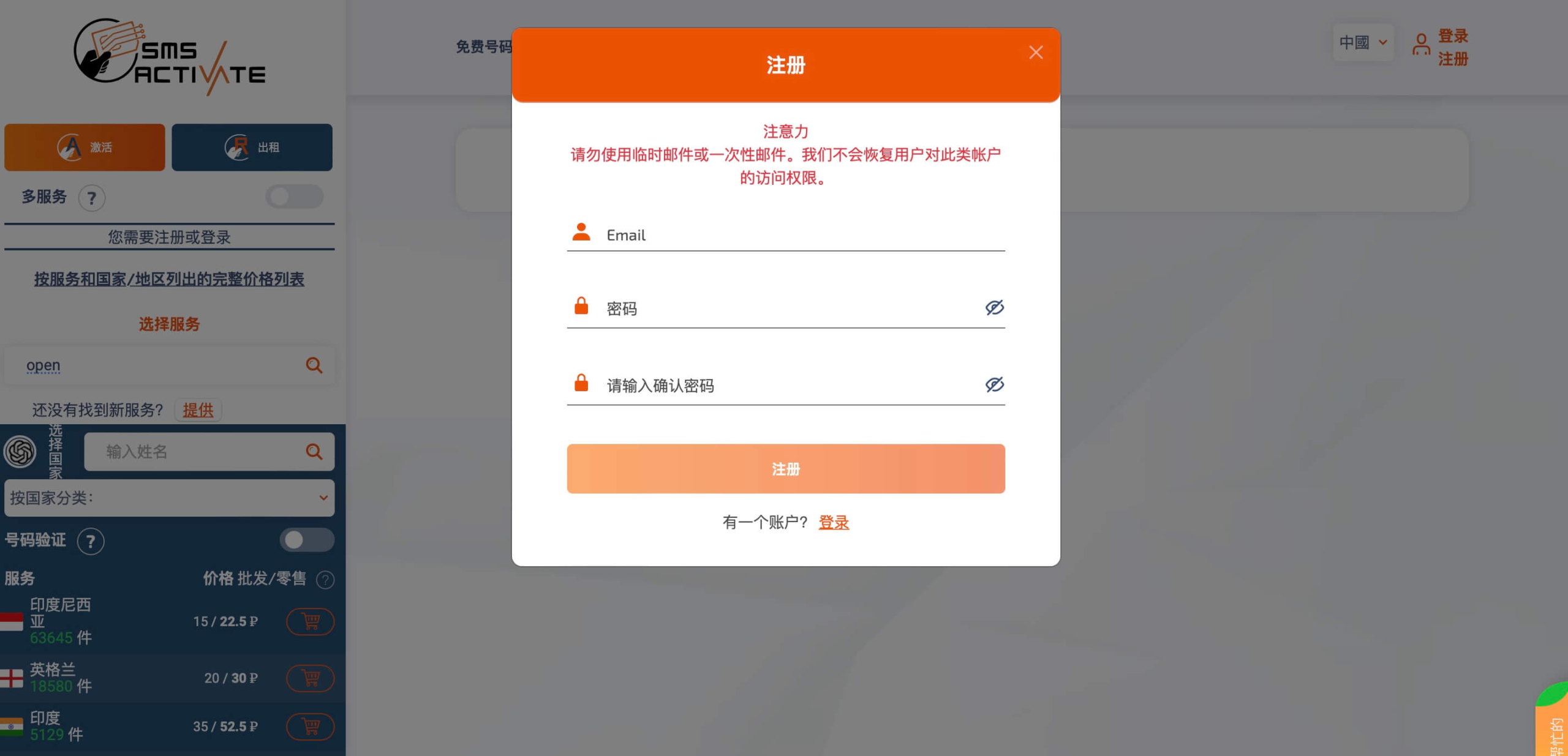Open the full price list link
The height and width of the screenshot is (756, 1568).
(x=169, y=279)
